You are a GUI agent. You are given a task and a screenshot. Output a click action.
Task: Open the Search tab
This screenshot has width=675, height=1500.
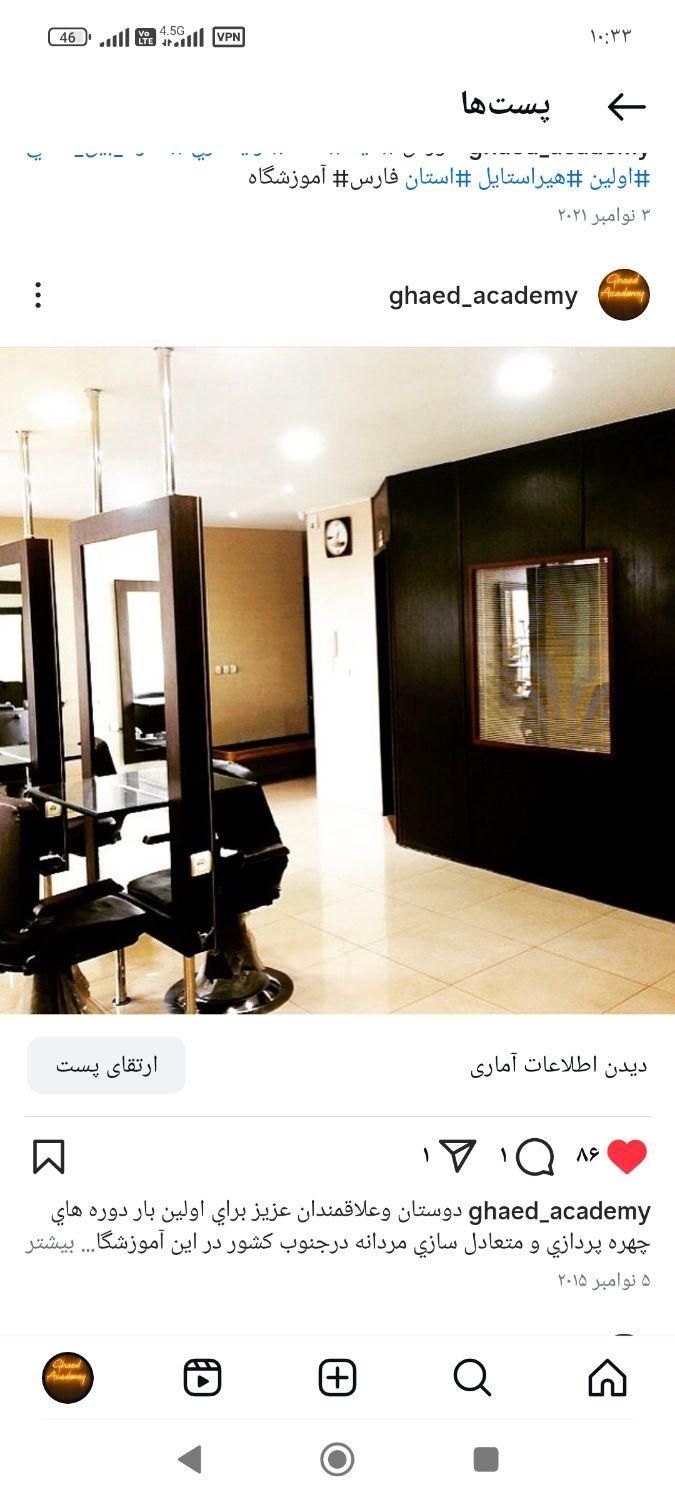(472, 1378)
